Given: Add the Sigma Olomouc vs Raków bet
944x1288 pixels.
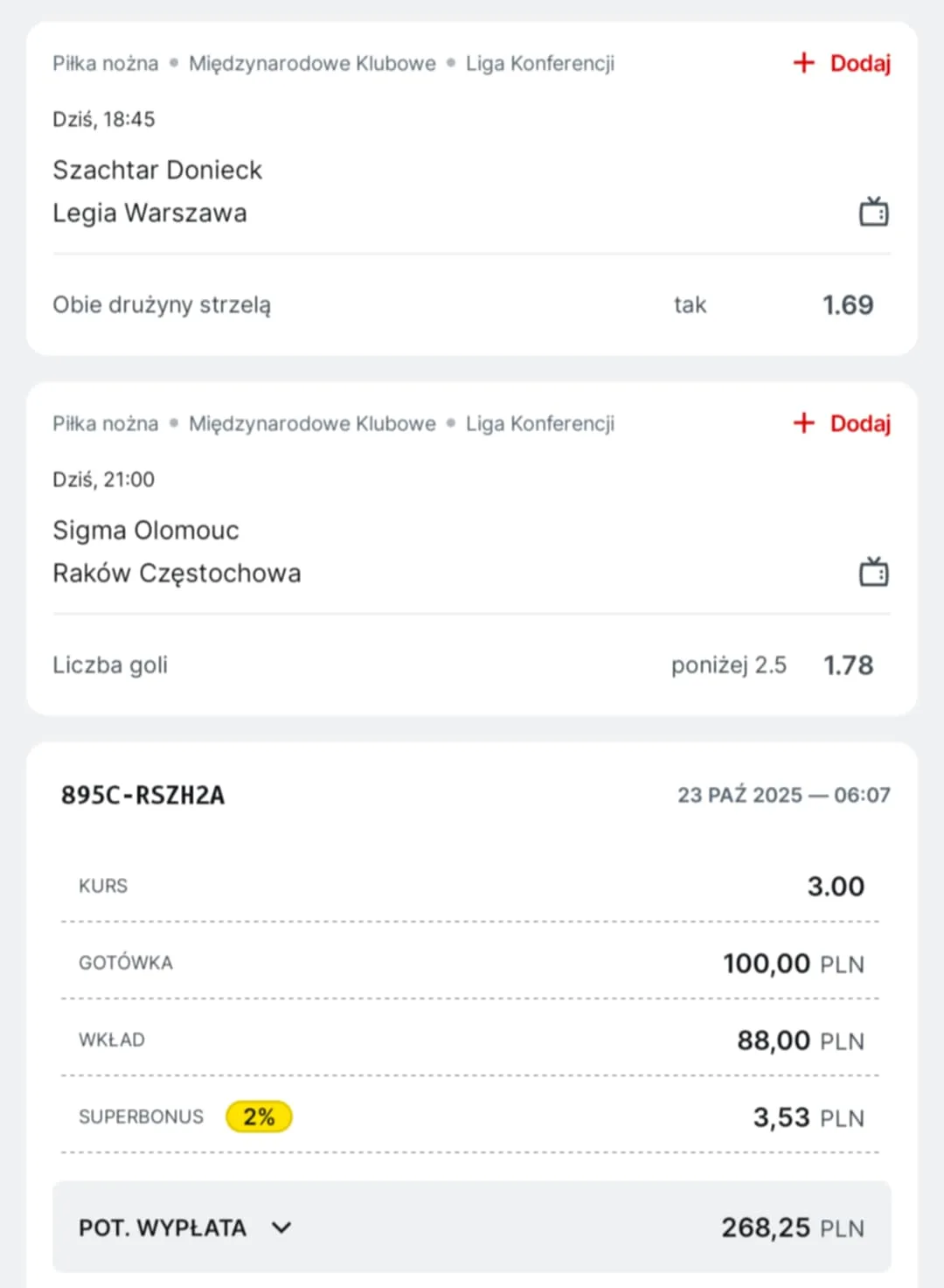Looking at the screenshot, I should click(x=842, y=423).
